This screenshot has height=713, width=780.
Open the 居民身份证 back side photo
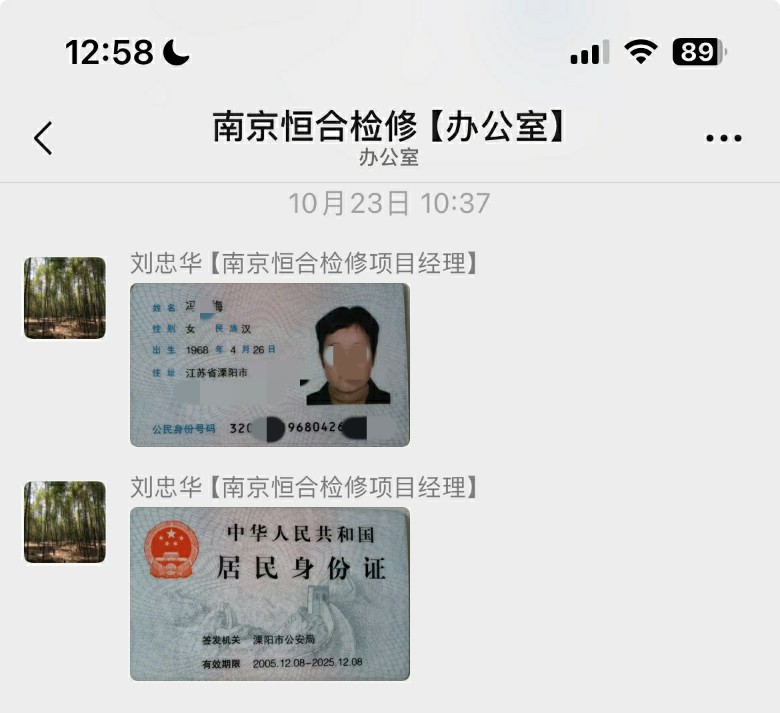pyautogui.click(x=270, y=594)
